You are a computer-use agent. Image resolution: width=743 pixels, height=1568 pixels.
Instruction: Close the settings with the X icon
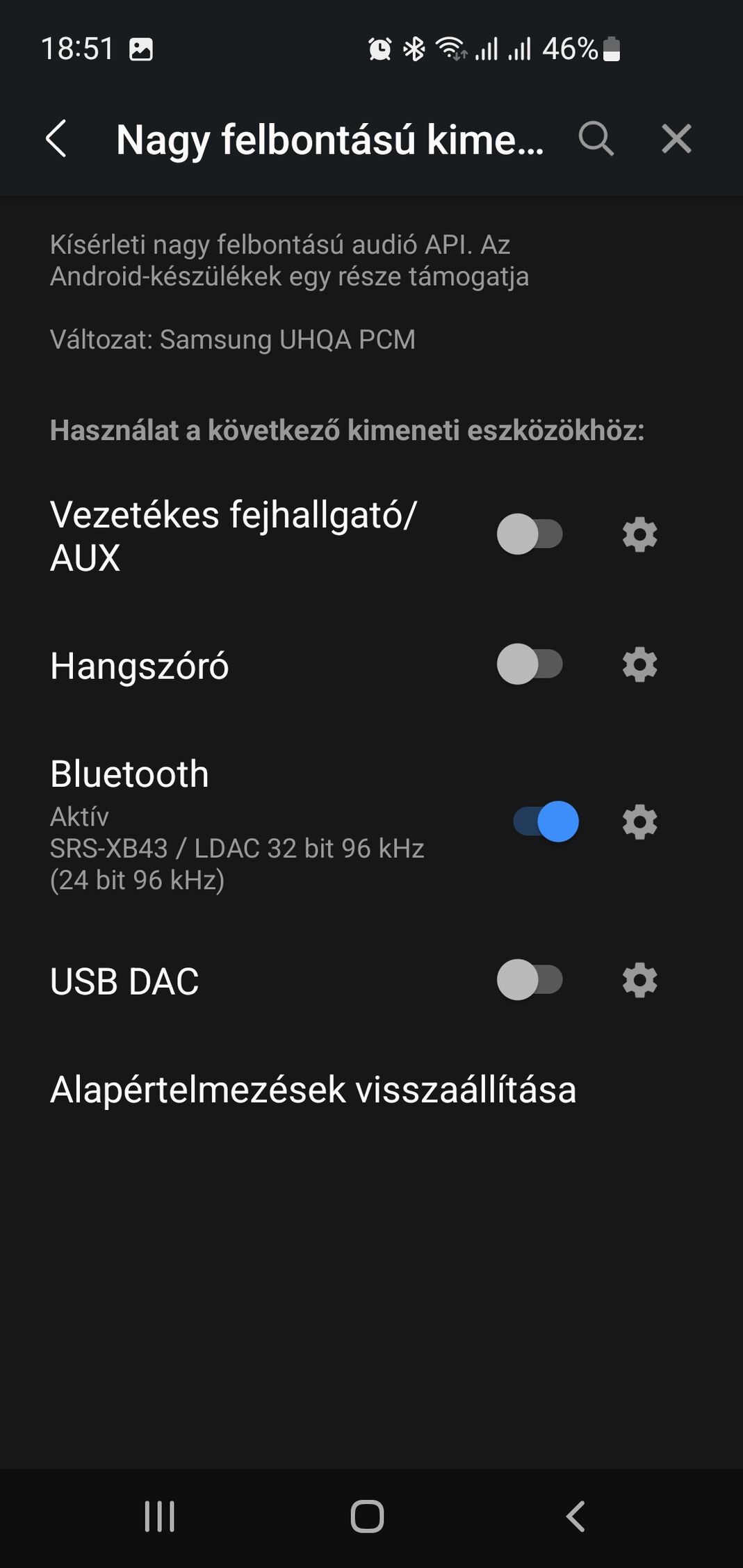676,138
